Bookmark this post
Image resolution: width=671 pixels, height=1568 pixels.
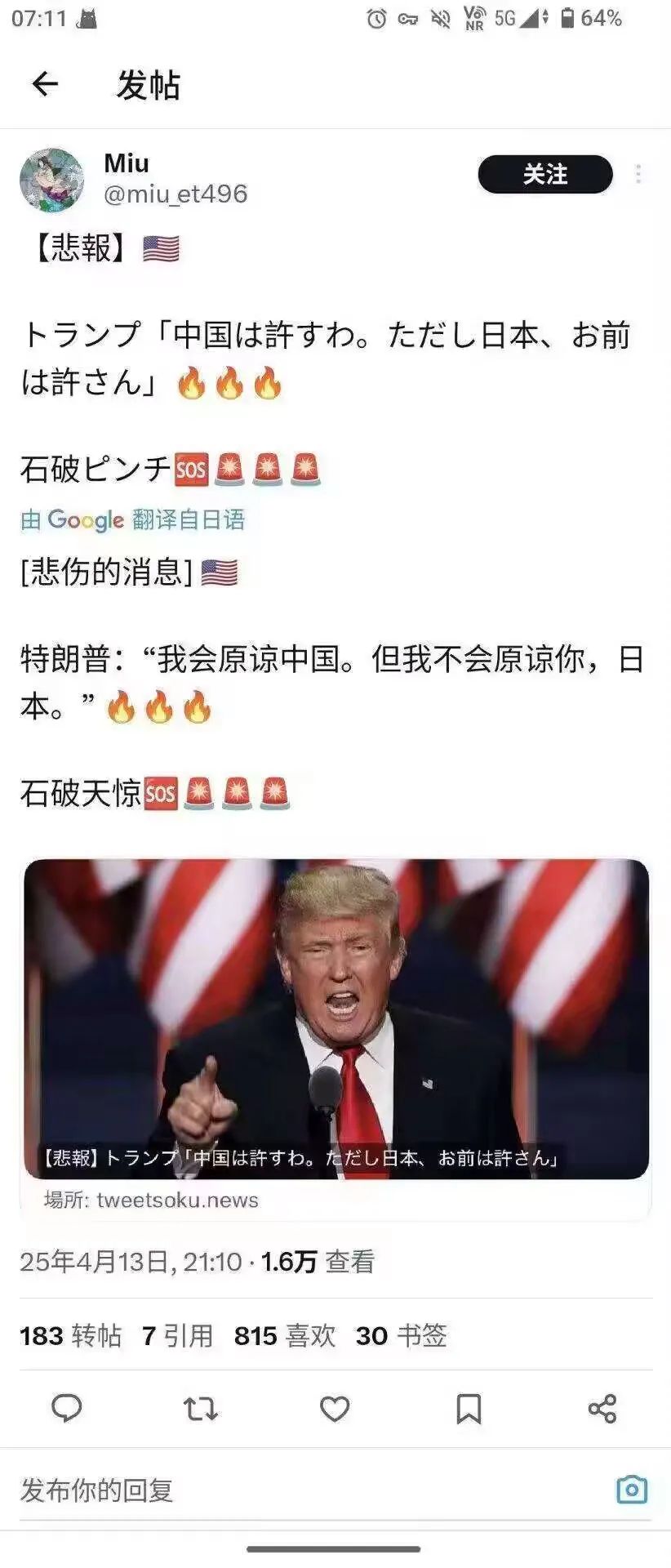[x=469, y=1408]
